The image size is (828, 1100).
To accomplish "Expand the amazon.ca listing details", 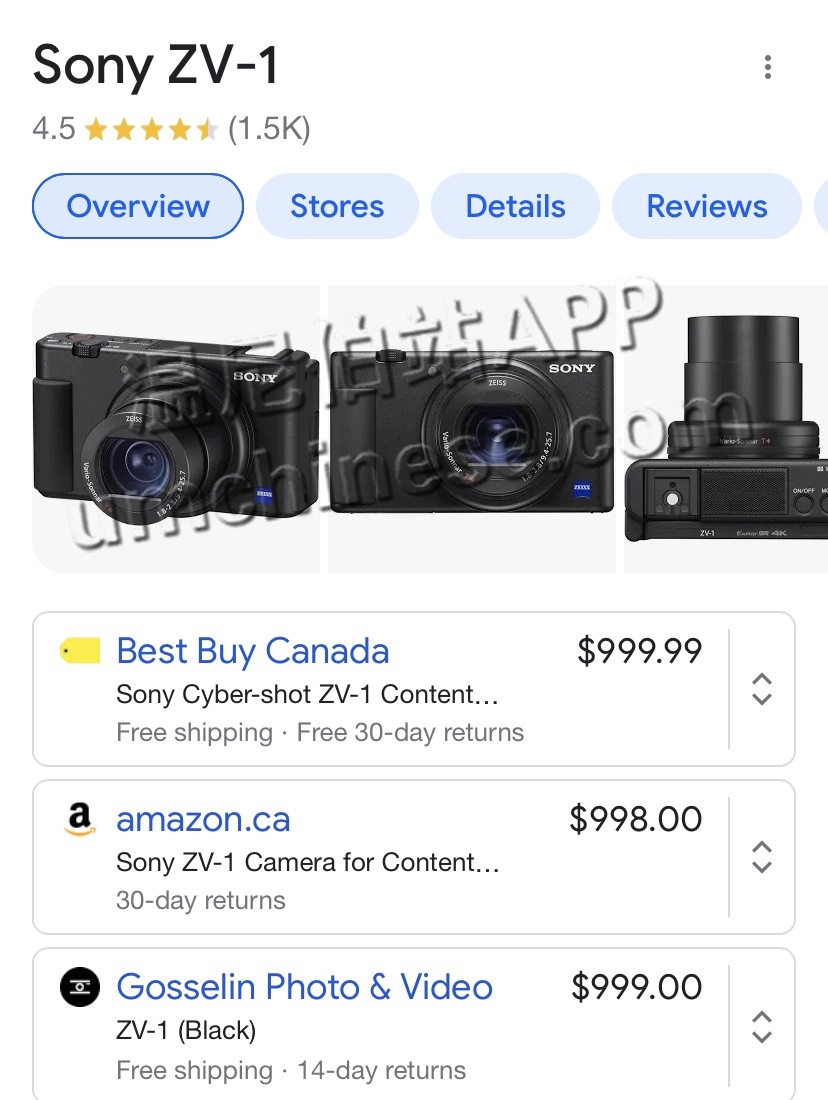I will tap(762, 857).
